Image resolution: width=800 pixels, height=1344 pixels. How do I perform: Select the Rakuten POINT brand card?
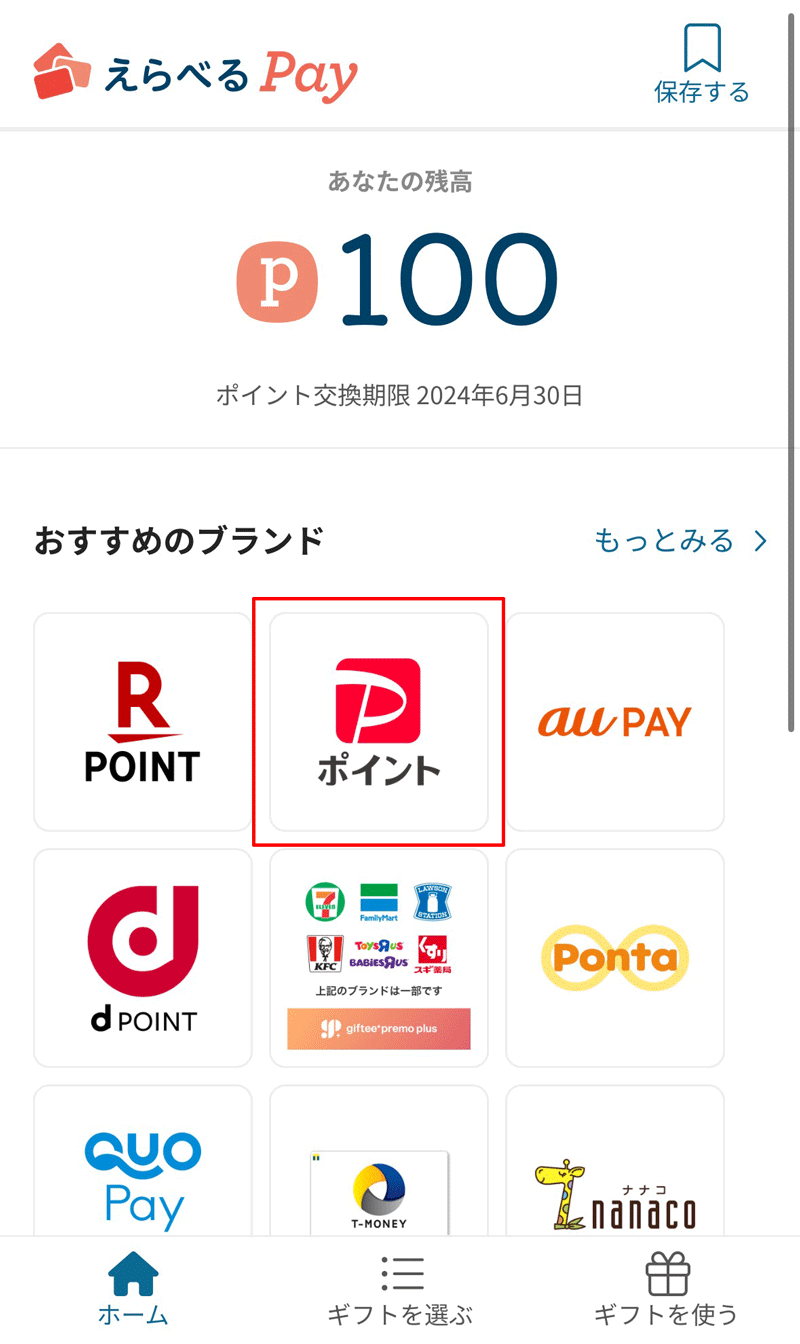(143, 722)
